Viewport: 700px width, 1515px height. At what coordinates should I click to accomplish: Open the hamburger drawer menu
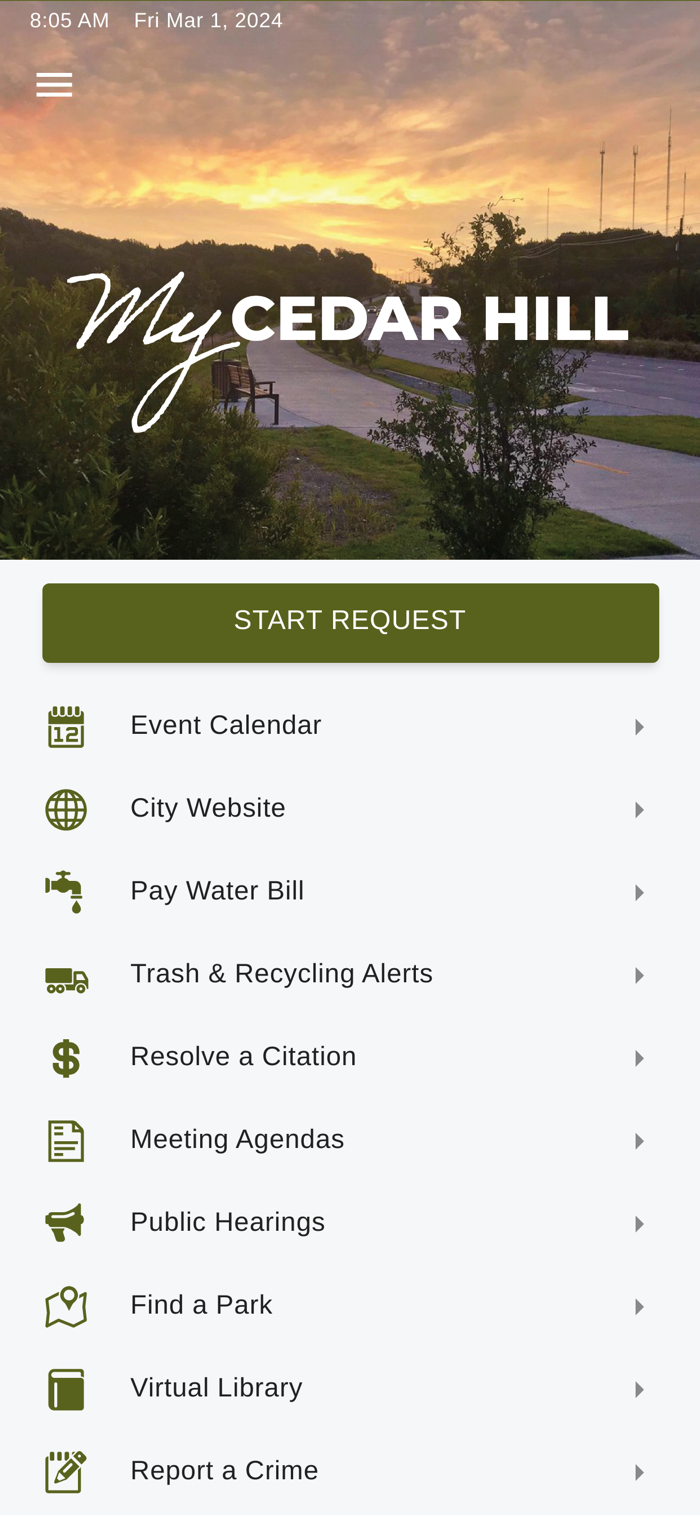[x=54, y=85]
